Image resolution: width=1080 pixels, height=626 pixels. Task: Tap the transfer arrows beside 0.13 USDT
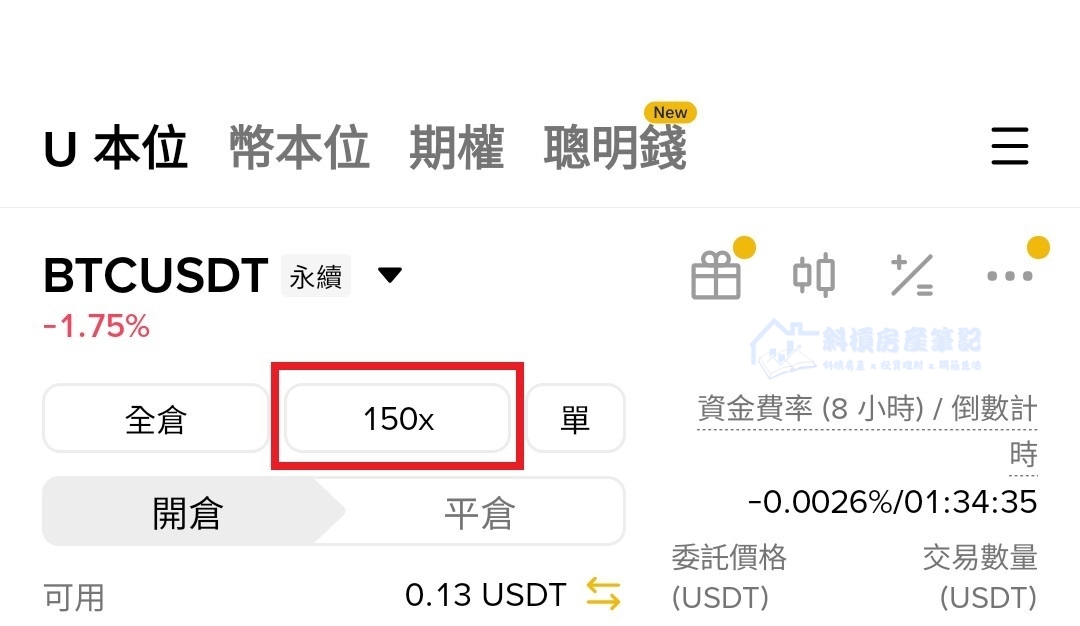click(x=603, y=595)
